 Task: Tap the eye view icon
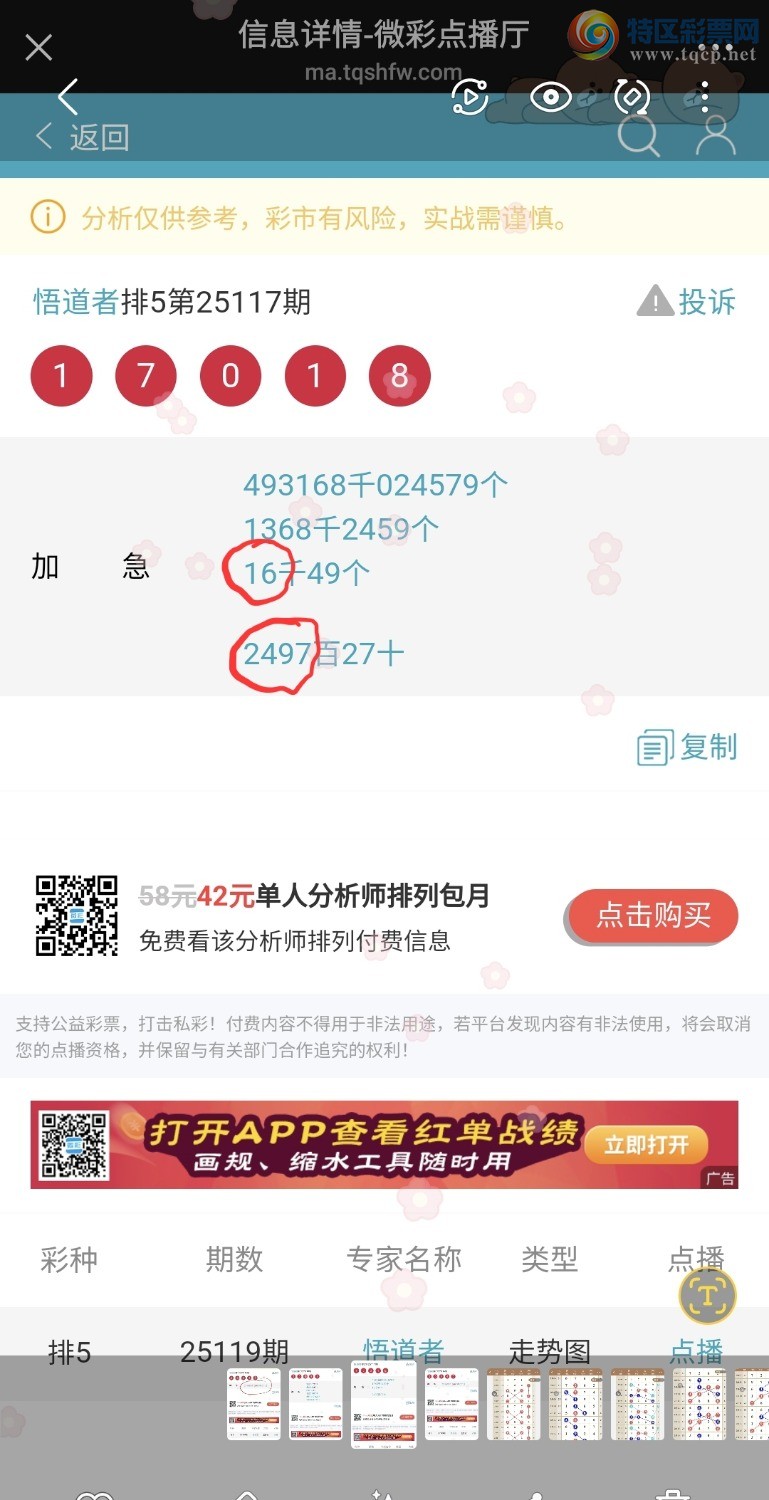point(550,97)
